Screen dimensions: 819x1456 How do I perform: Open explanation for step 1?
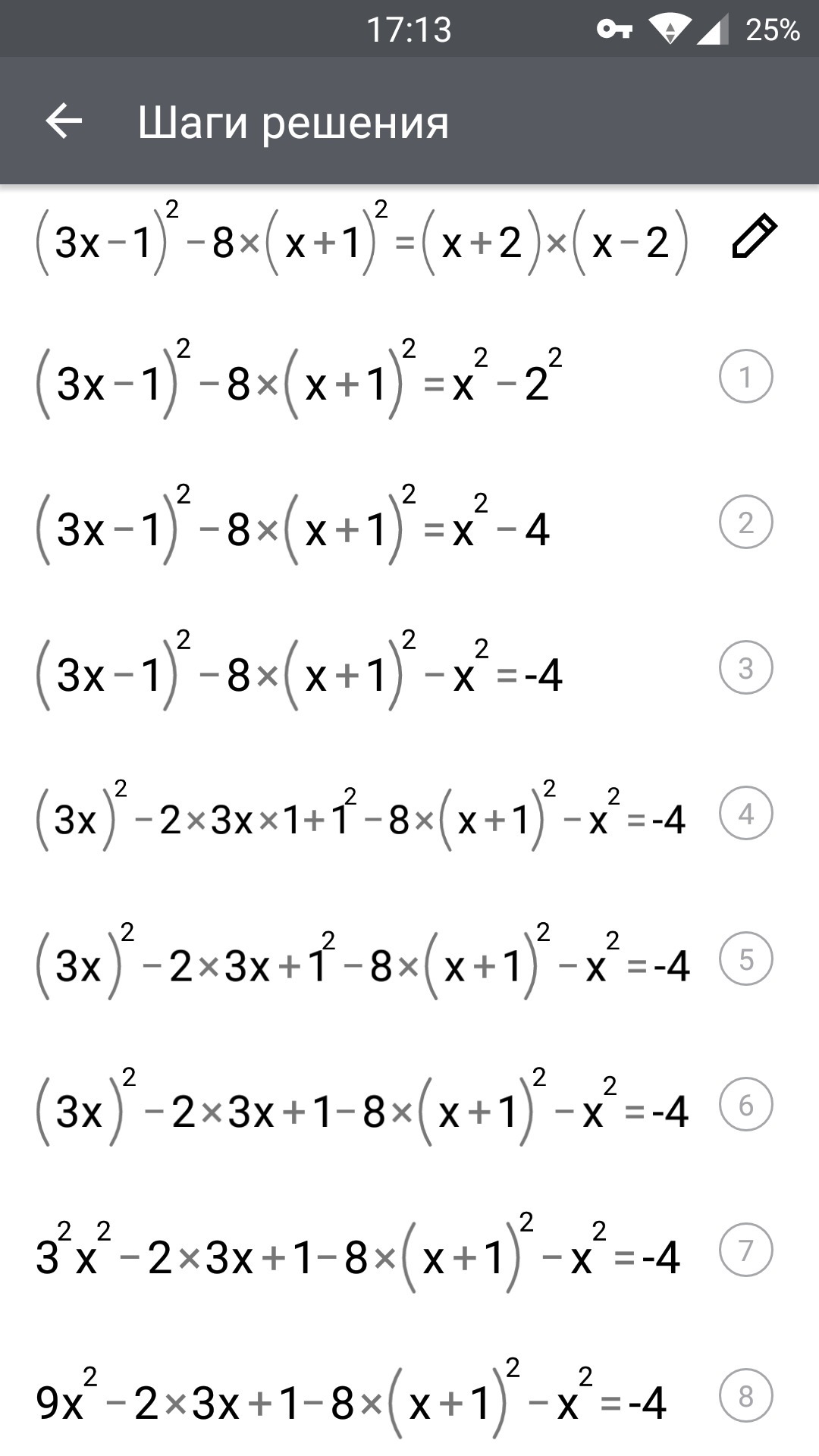(x=745, y=376)
